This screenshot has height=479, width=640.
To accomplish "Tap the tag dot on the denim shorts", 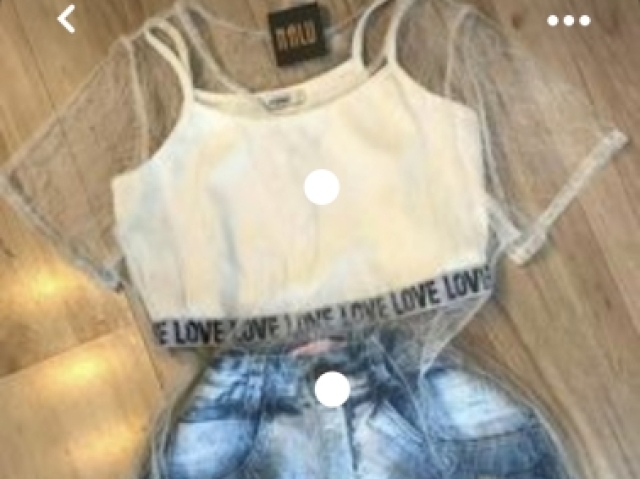I will pos(332,389).
